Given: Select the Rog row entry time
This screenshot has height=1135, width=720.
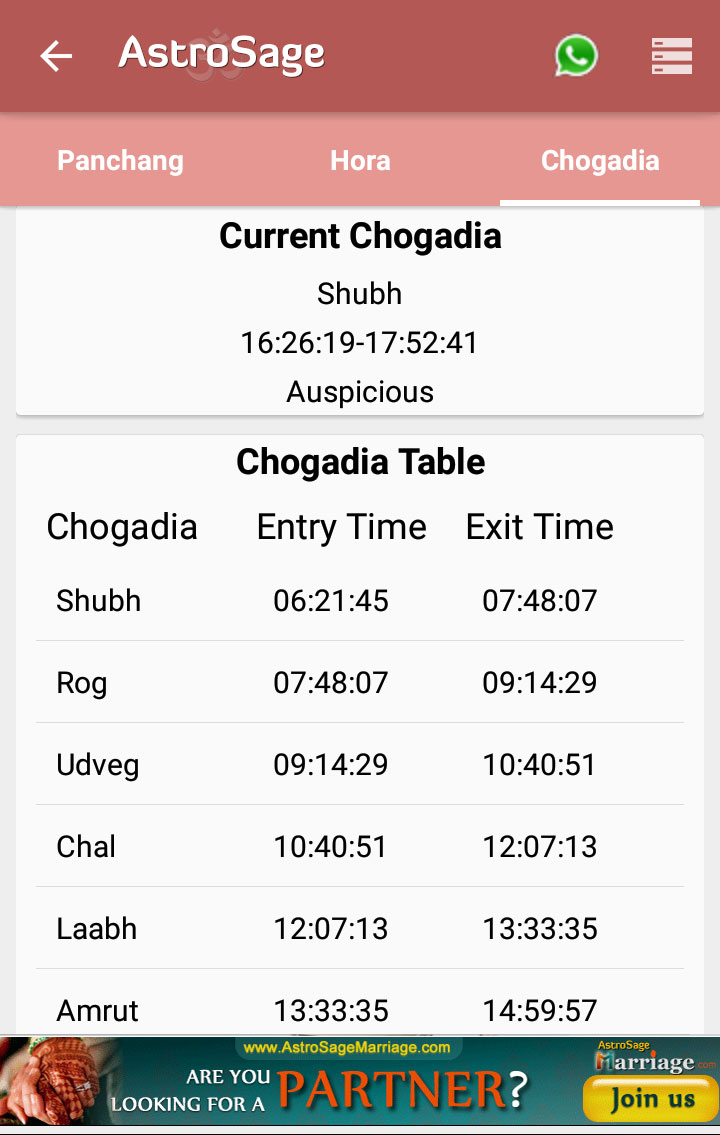Looking at the screenshot, I should click(x=330, y=682).
